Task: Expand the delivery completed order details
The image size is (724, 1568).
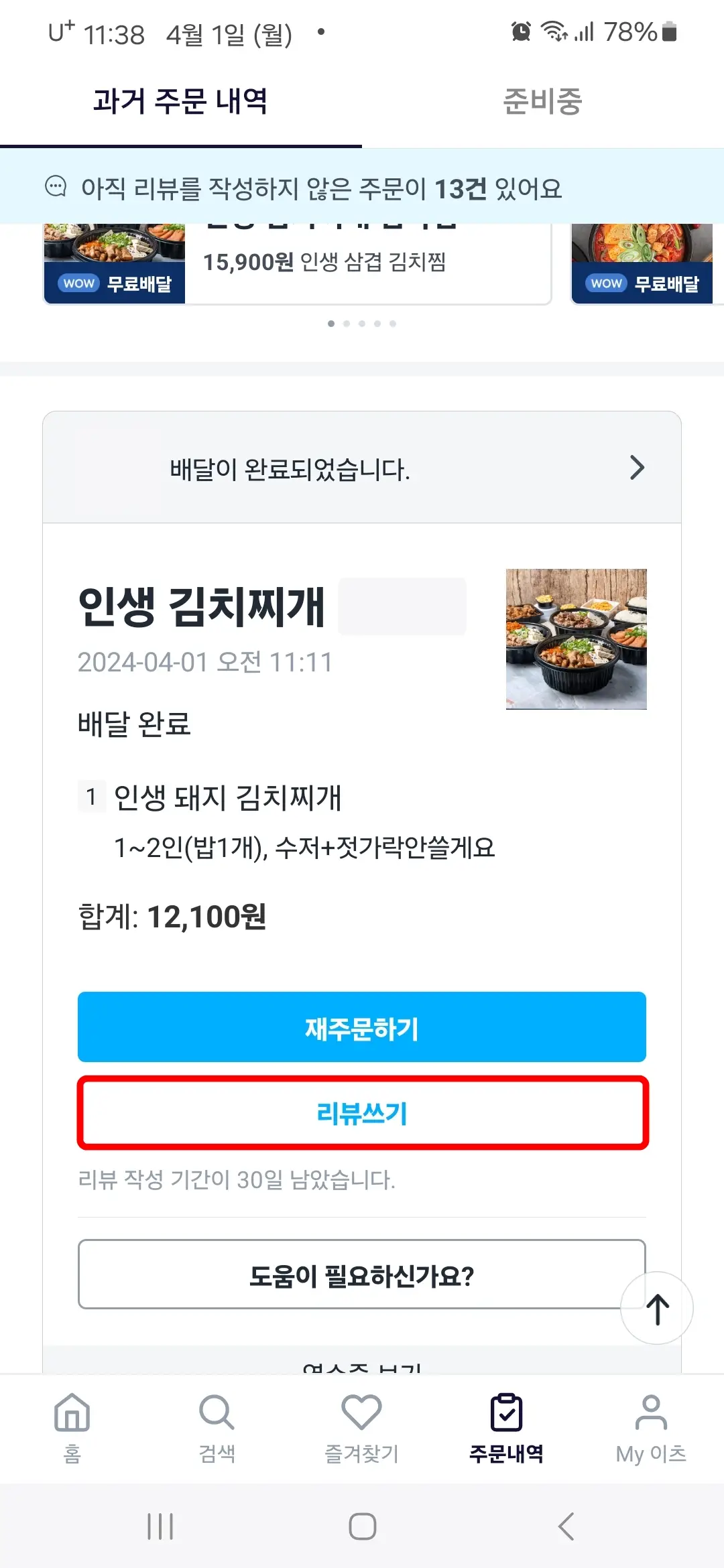Action: point(362,469)
